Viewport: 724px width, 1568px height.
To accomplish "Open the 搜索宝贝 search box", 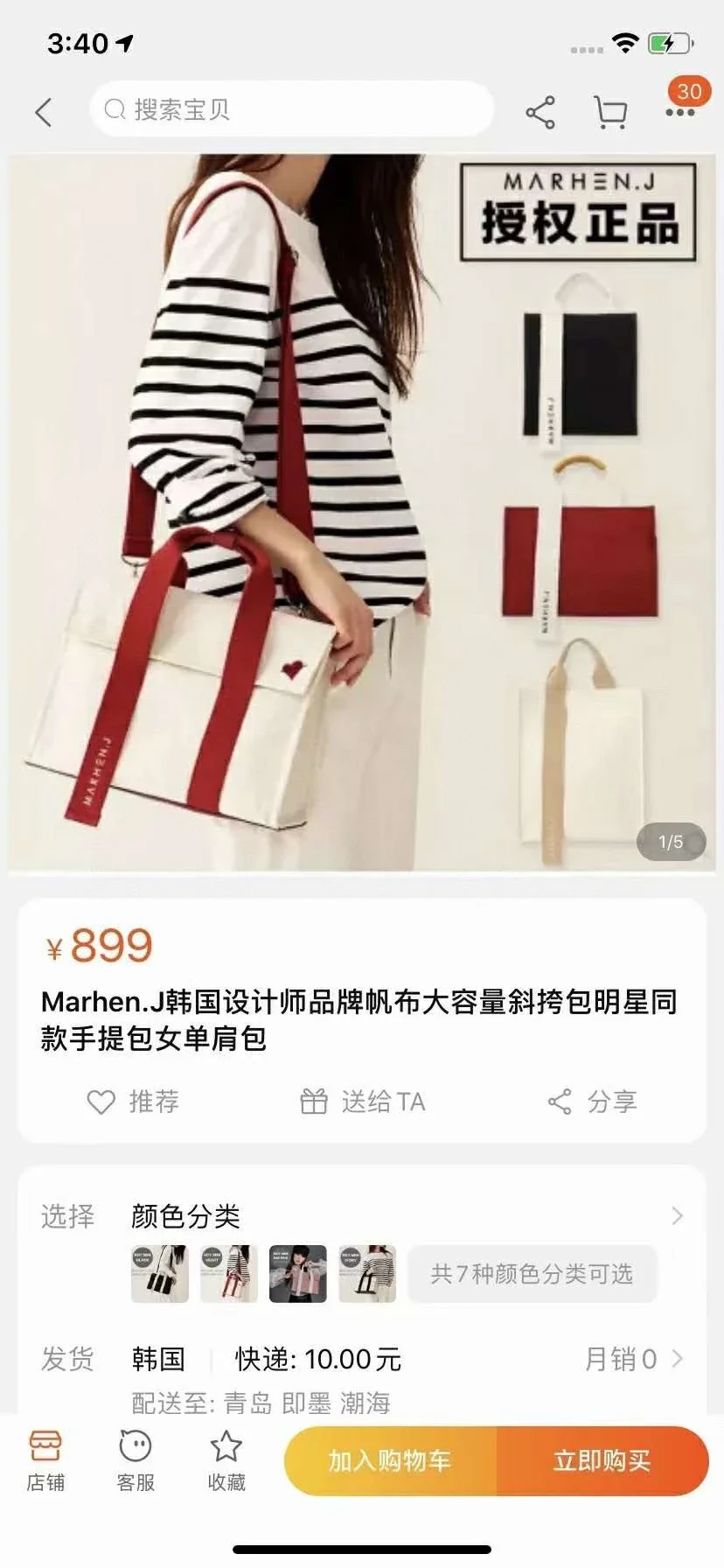I will point(291,109).
